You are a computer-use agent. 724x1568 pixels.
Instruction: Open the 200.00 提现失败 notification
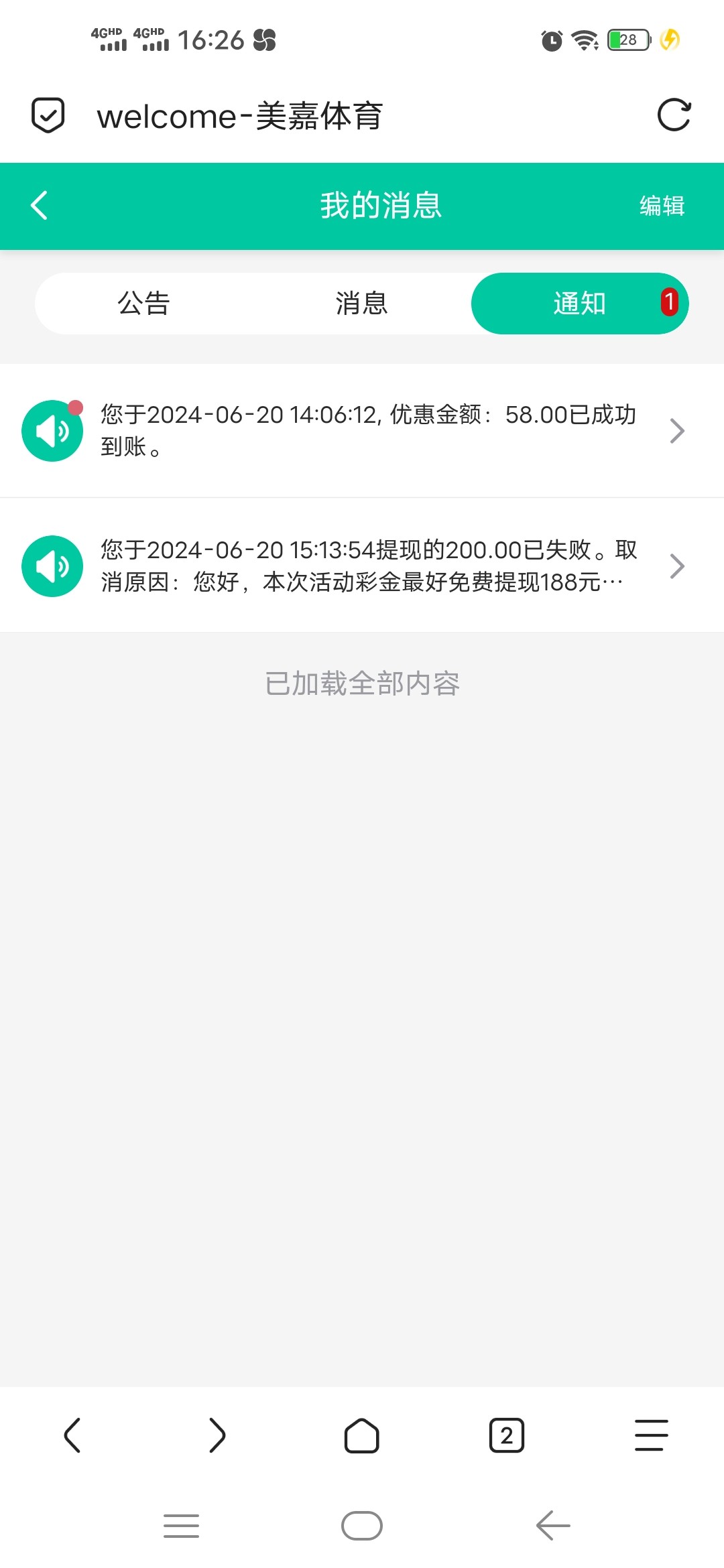pos(362,566)
